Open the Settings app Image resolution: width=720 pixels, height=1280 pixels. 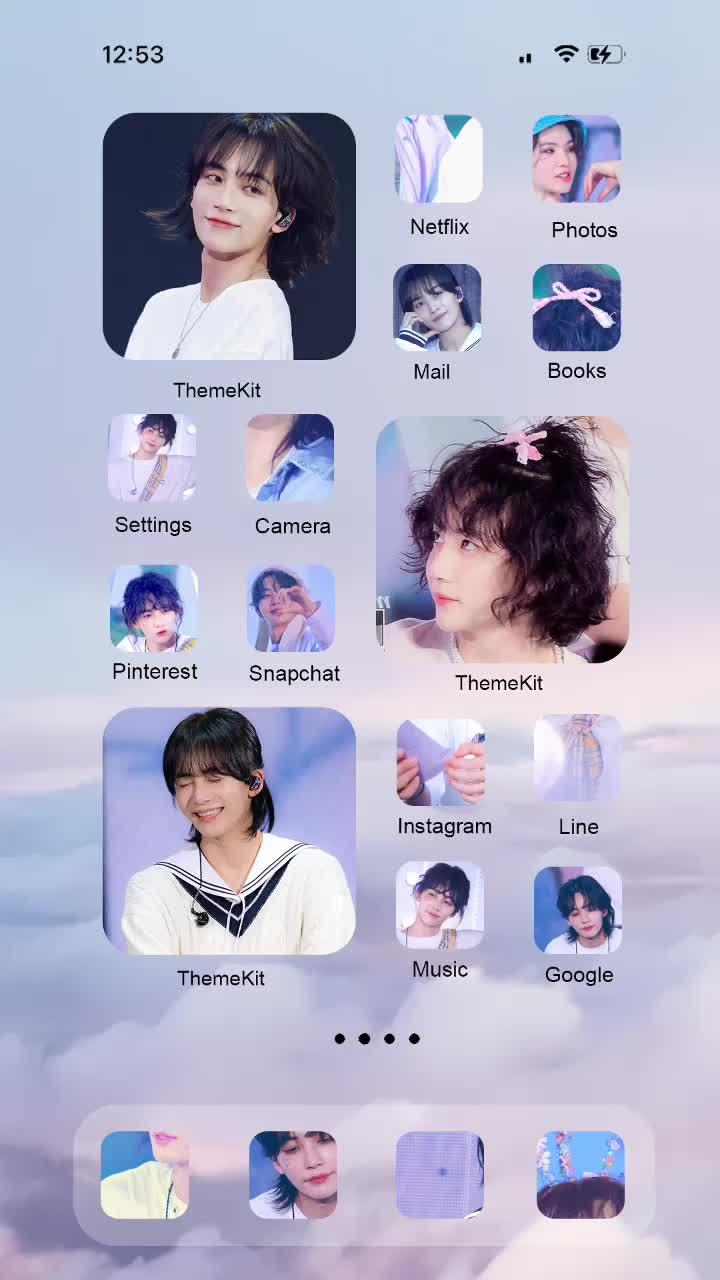(152, 458)
